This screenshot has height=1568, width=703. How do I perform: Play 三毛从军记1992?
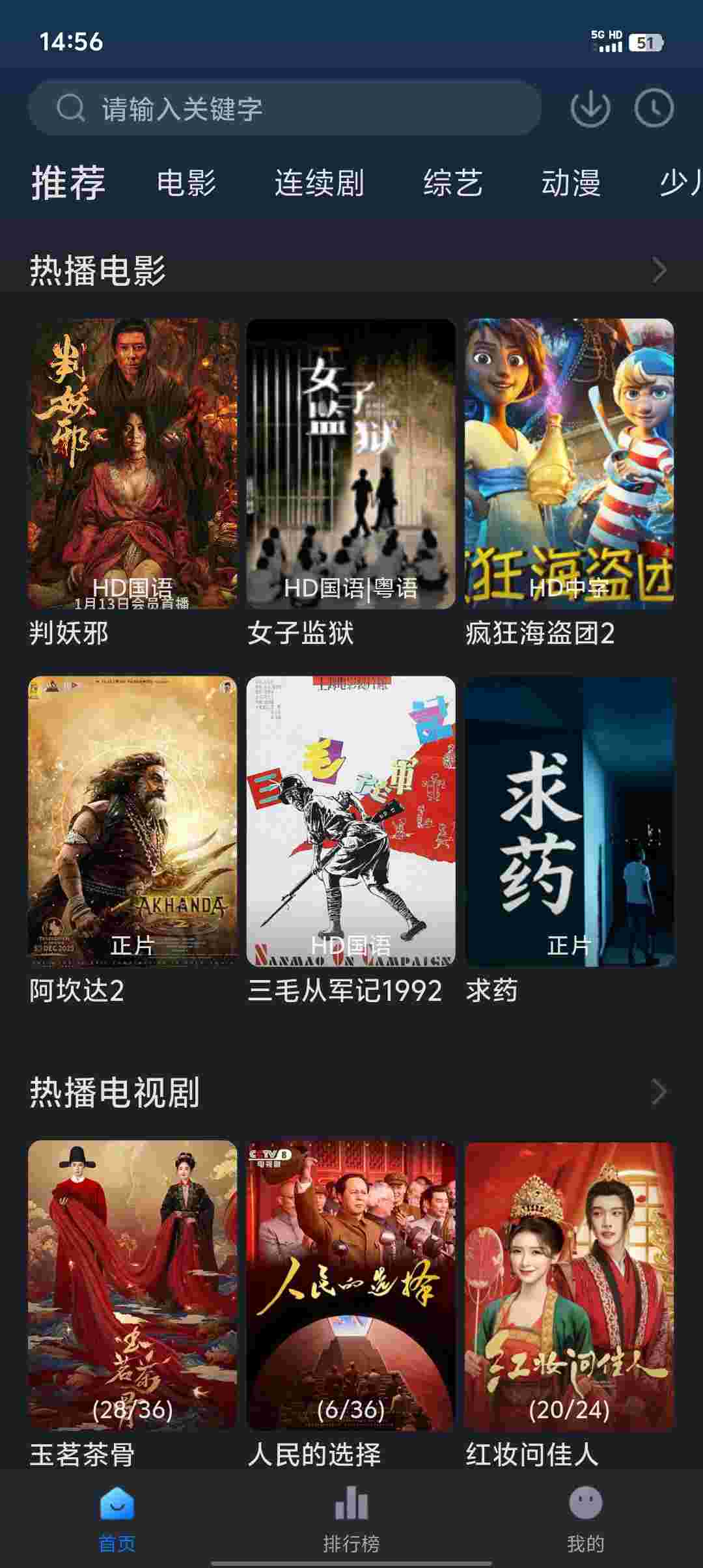coord(351,821)
